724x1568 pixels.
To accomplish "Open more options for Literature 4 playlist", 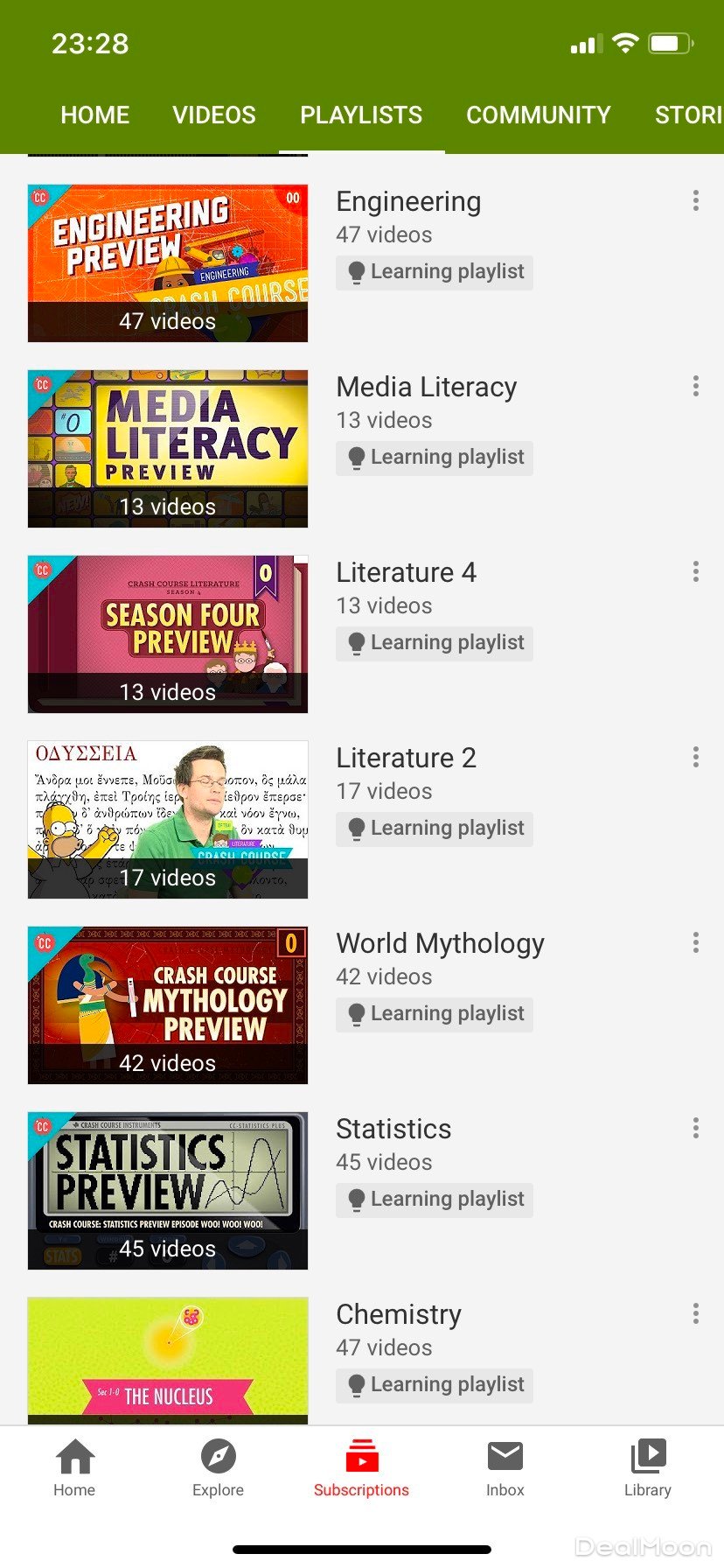I will (695, 571).
